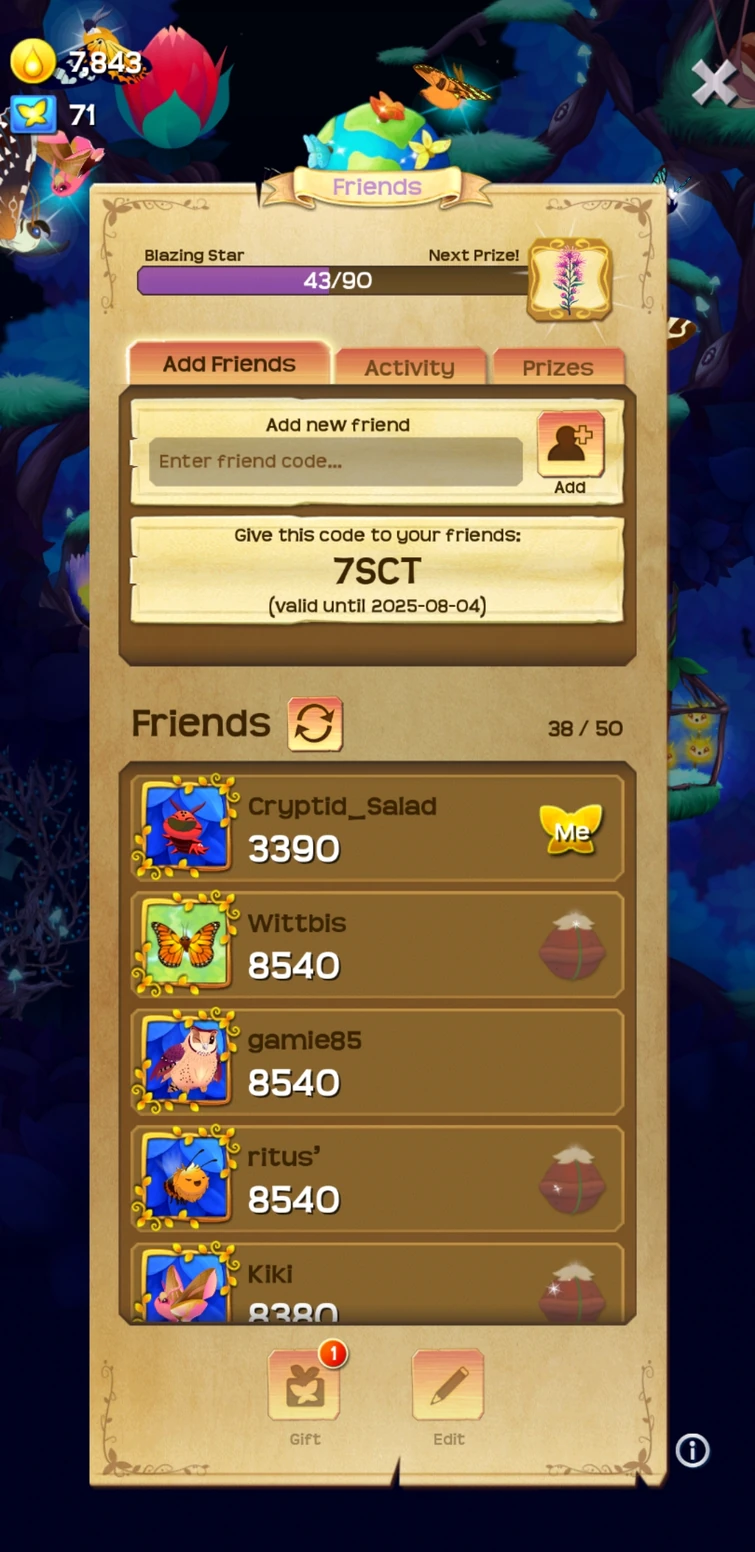Image resolution: width=755 pixels, height=1552 pixels.
Task: Open the Prizes tab
Action: pos(558,366)
